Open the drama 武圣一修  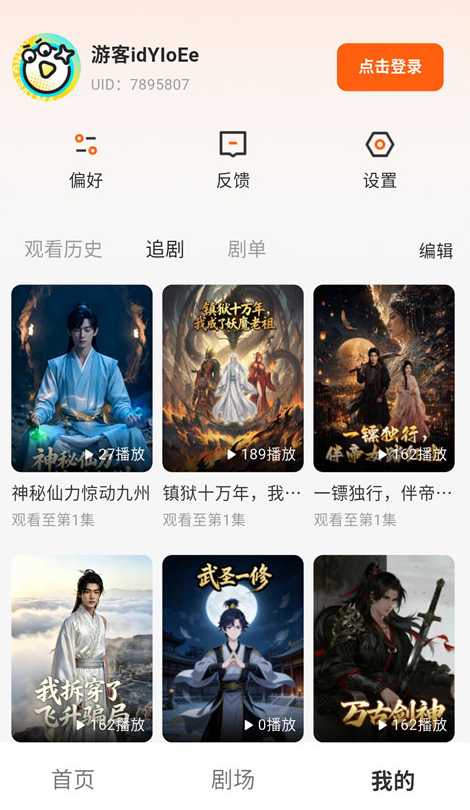[x=233, y=648]
